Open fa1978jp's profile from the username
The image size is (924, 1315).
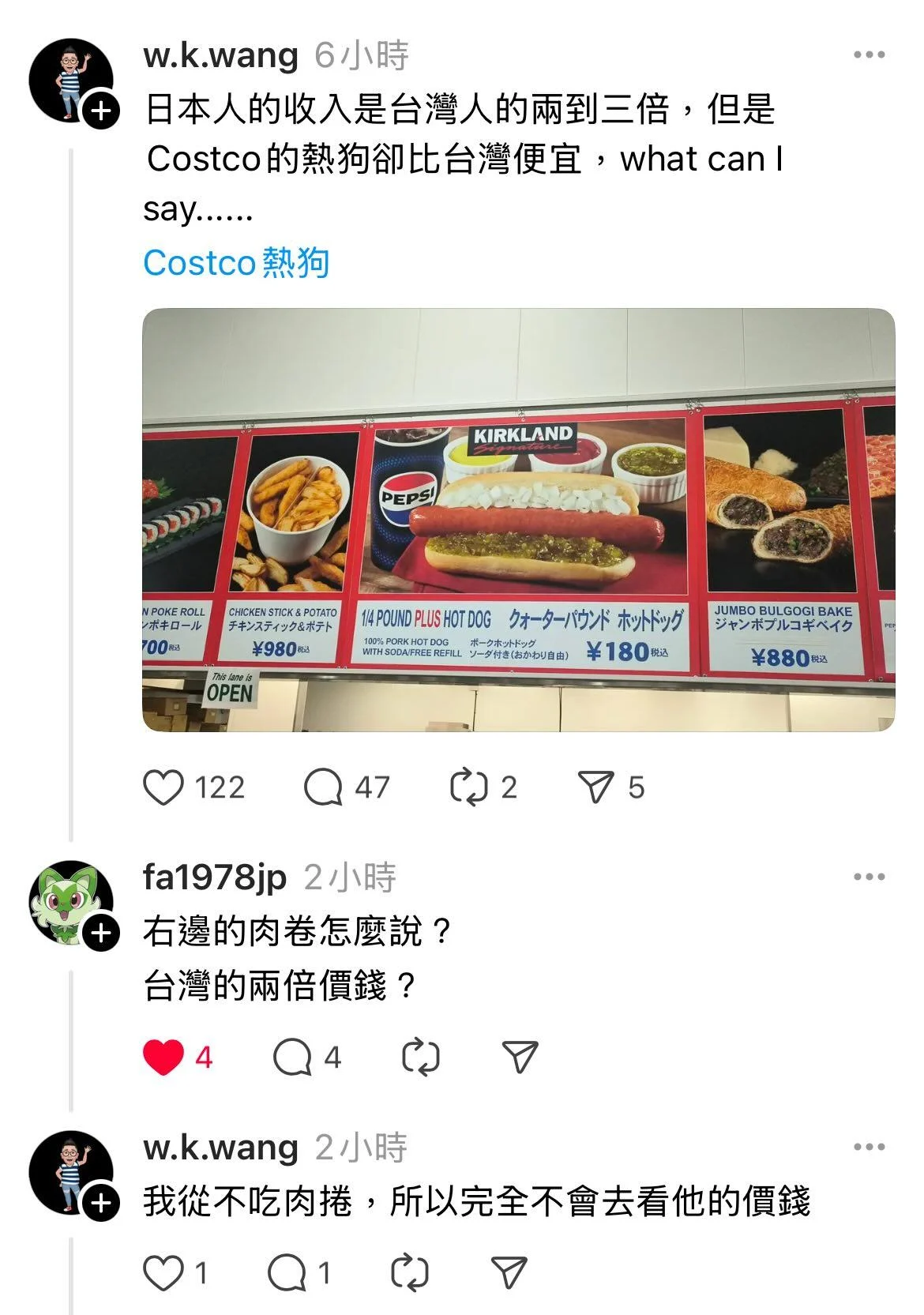214,877
